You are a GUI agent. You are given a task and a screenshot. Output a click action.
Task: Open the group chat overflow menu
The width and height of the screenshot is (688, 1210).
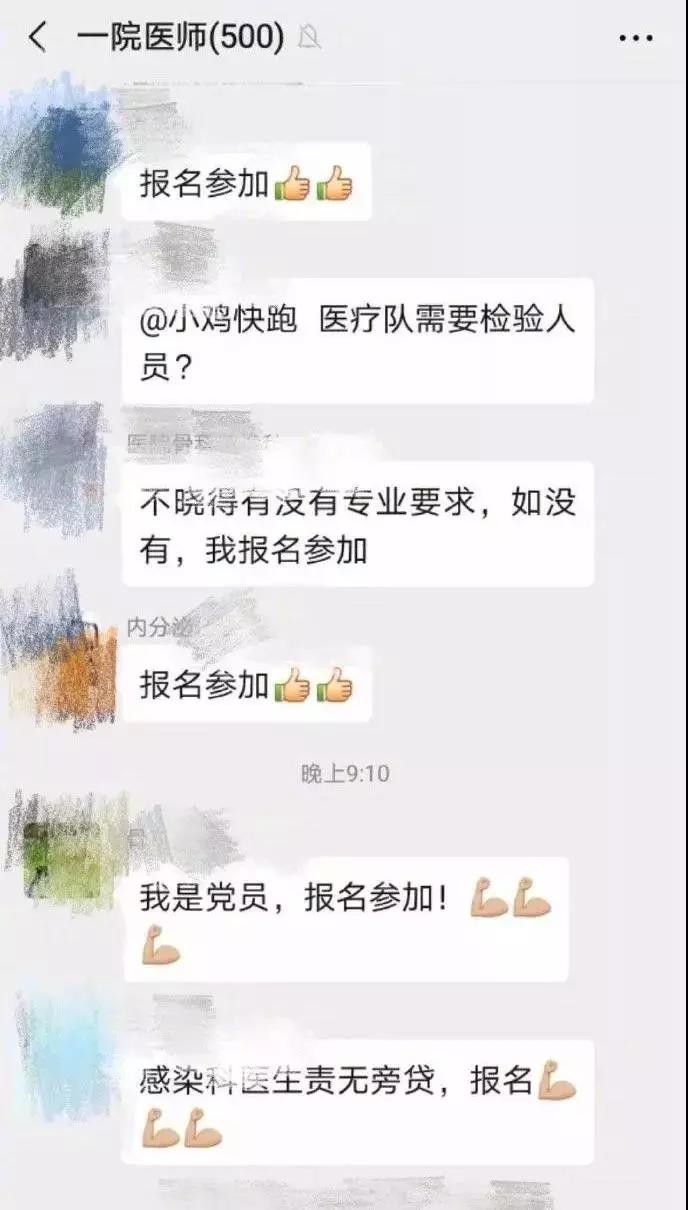636,38
